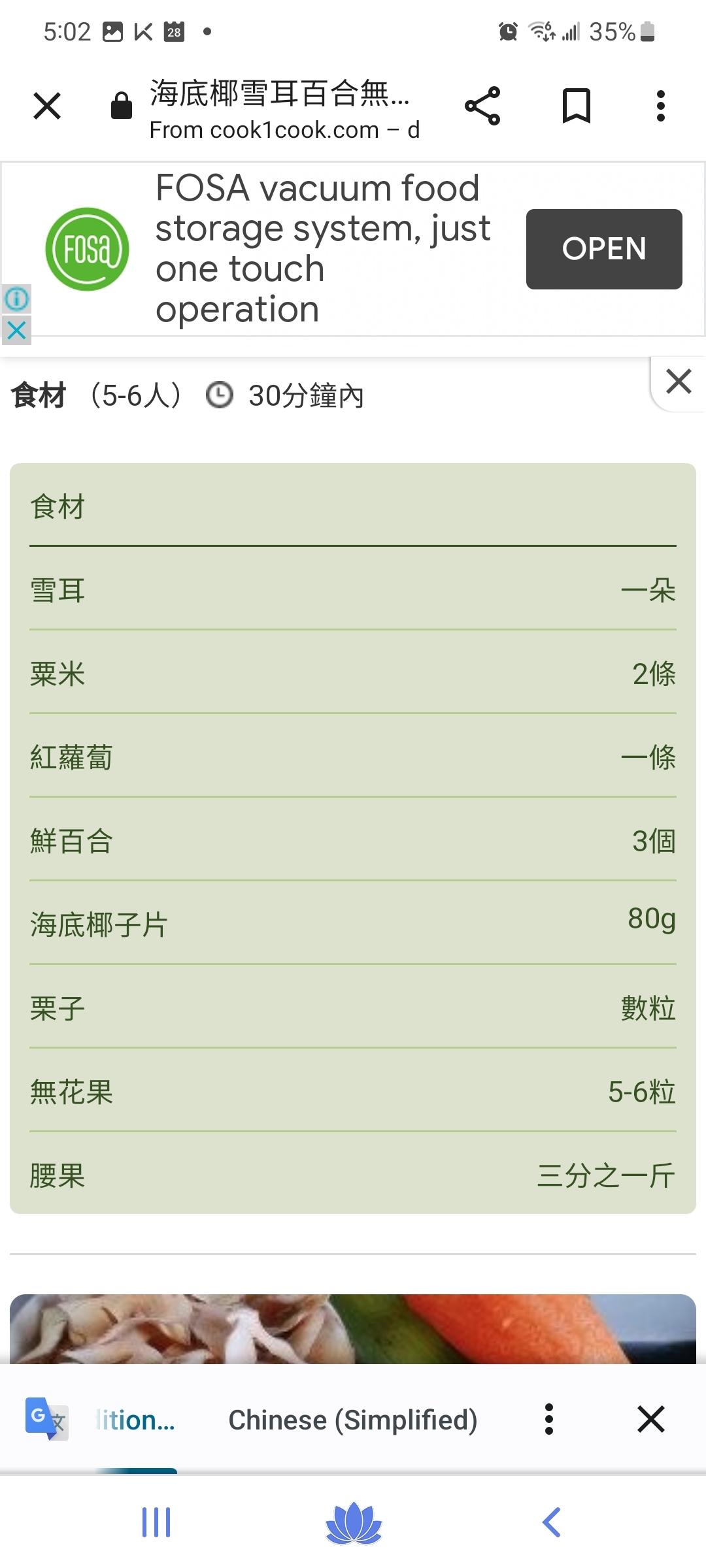Screen dimensions: 706x1568
Task: Close the browser custom tab
Action: [47, 106]
